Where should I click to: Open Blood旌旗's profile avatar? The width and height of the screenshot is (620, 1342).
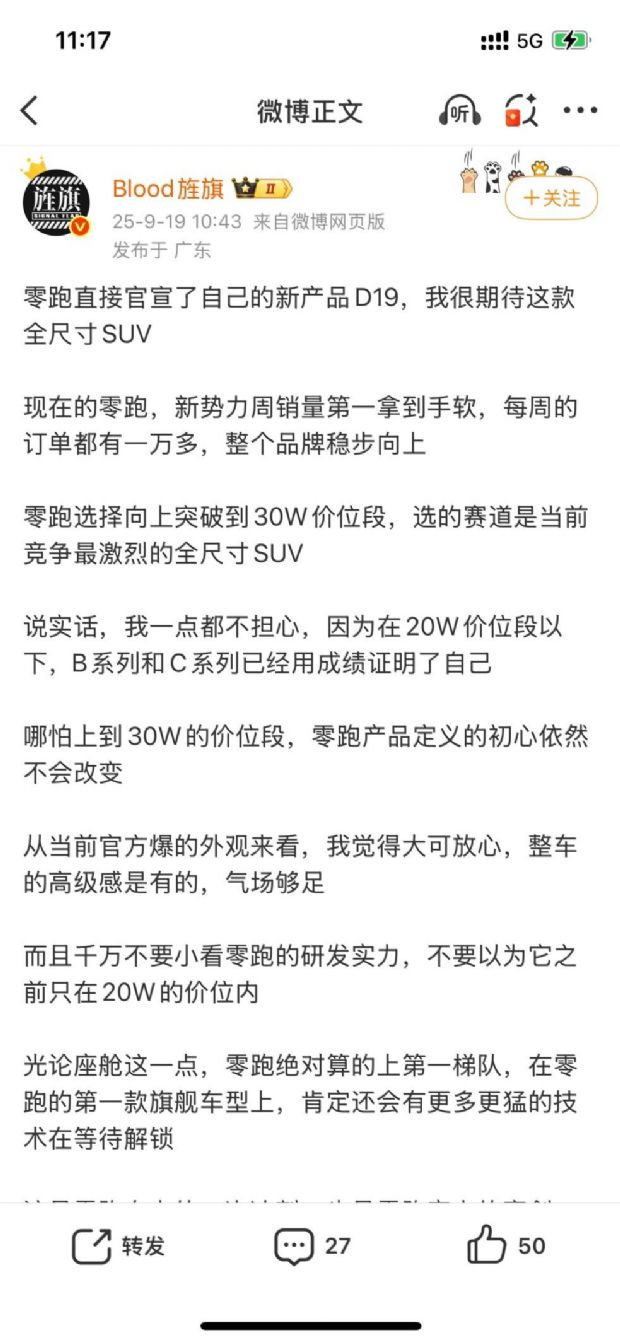pyautogui.click(x=56, y=203)
